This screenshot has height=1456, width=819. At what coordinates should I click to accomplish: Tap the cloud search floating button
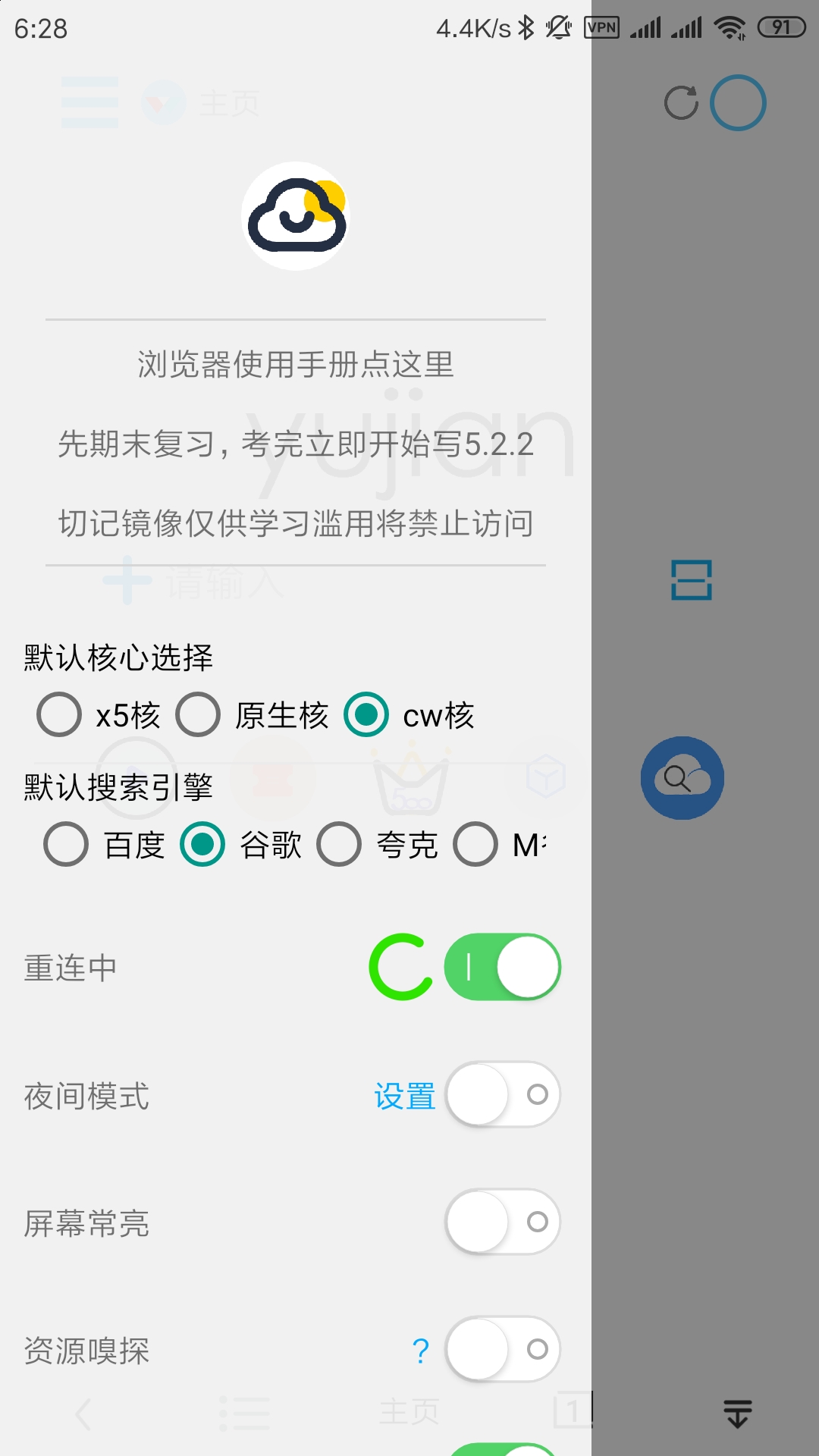[682, 778]
